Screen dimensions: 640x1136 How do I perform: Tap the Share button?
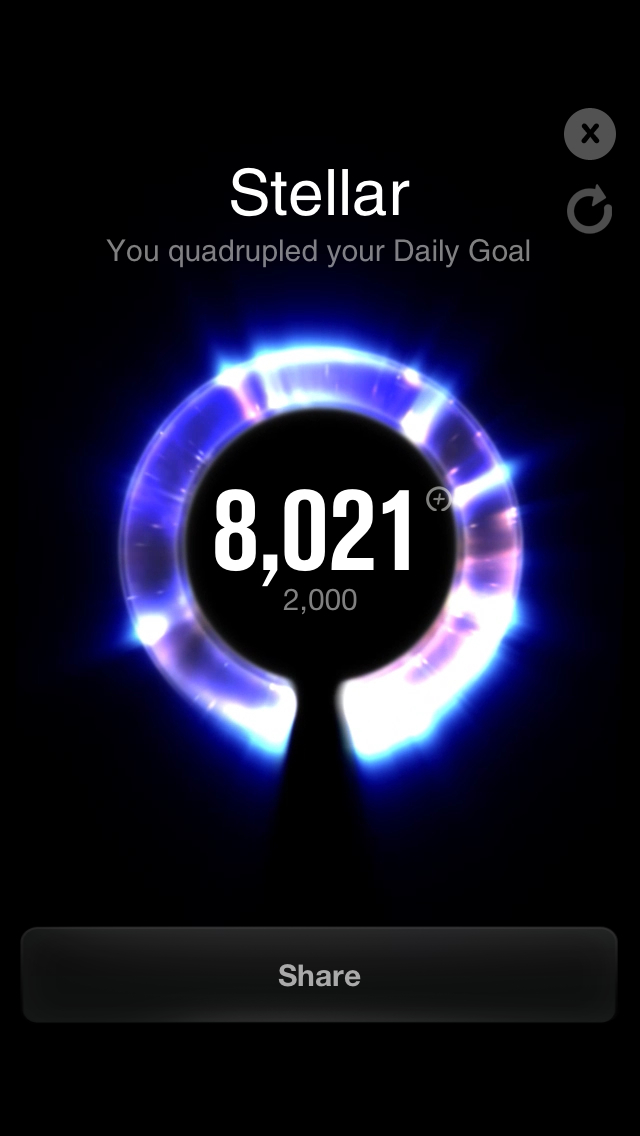(319, 975)
